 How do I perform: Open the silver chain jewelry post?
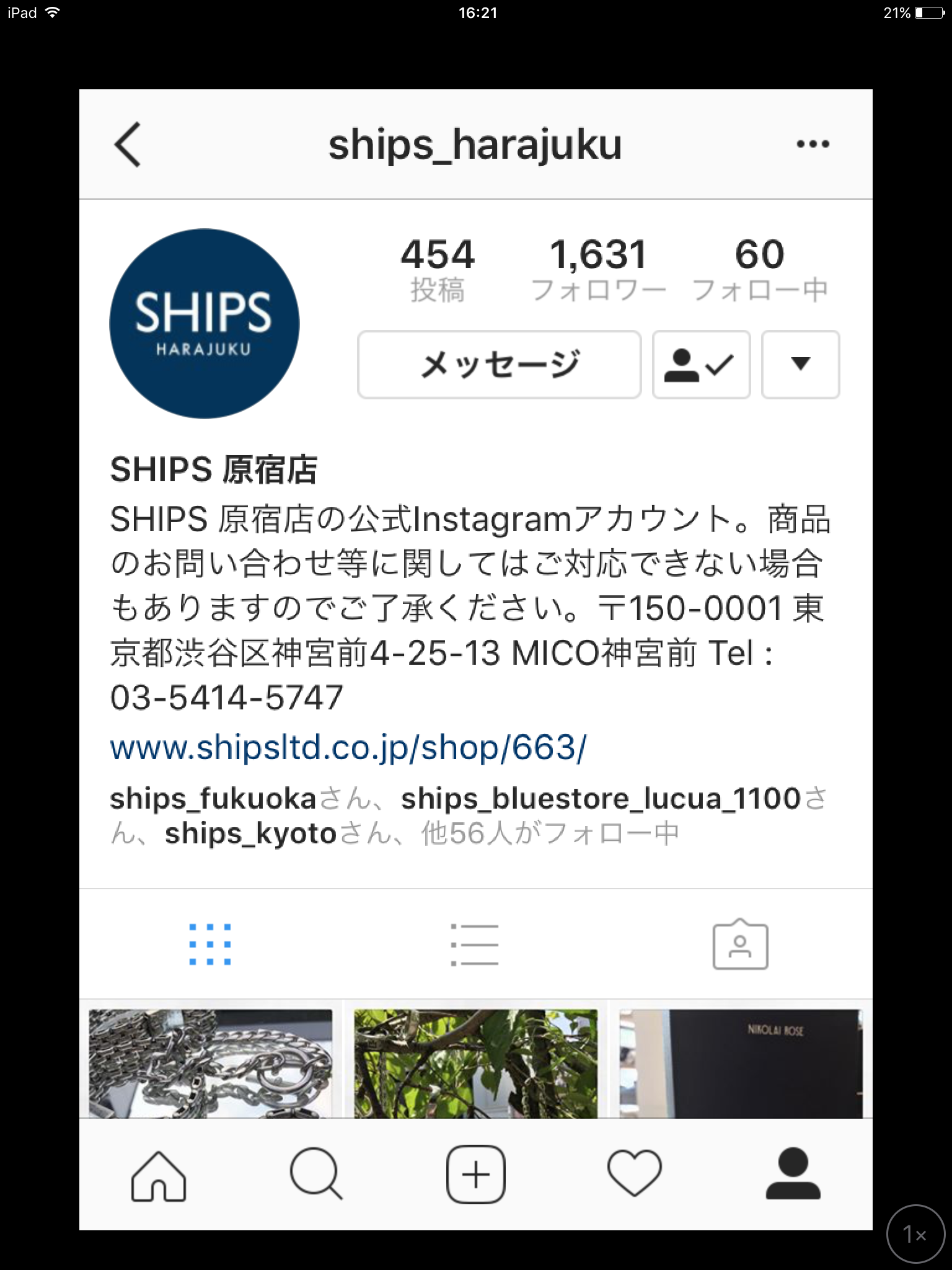[x=211, y=1064]
